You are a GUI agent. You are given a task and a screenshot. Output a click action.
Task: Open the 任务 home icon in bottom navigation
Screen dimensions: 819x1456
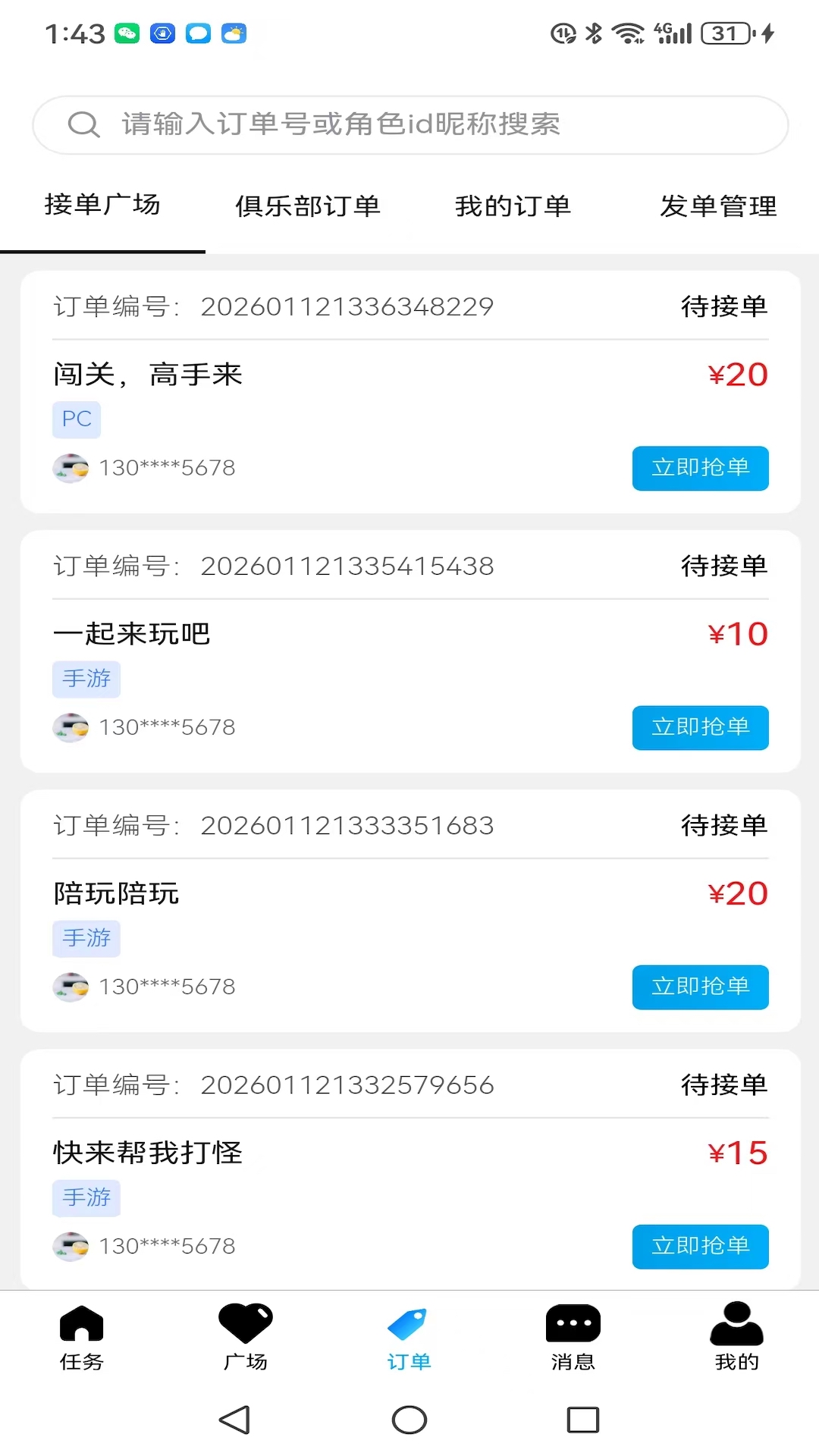pos(81,1338)
